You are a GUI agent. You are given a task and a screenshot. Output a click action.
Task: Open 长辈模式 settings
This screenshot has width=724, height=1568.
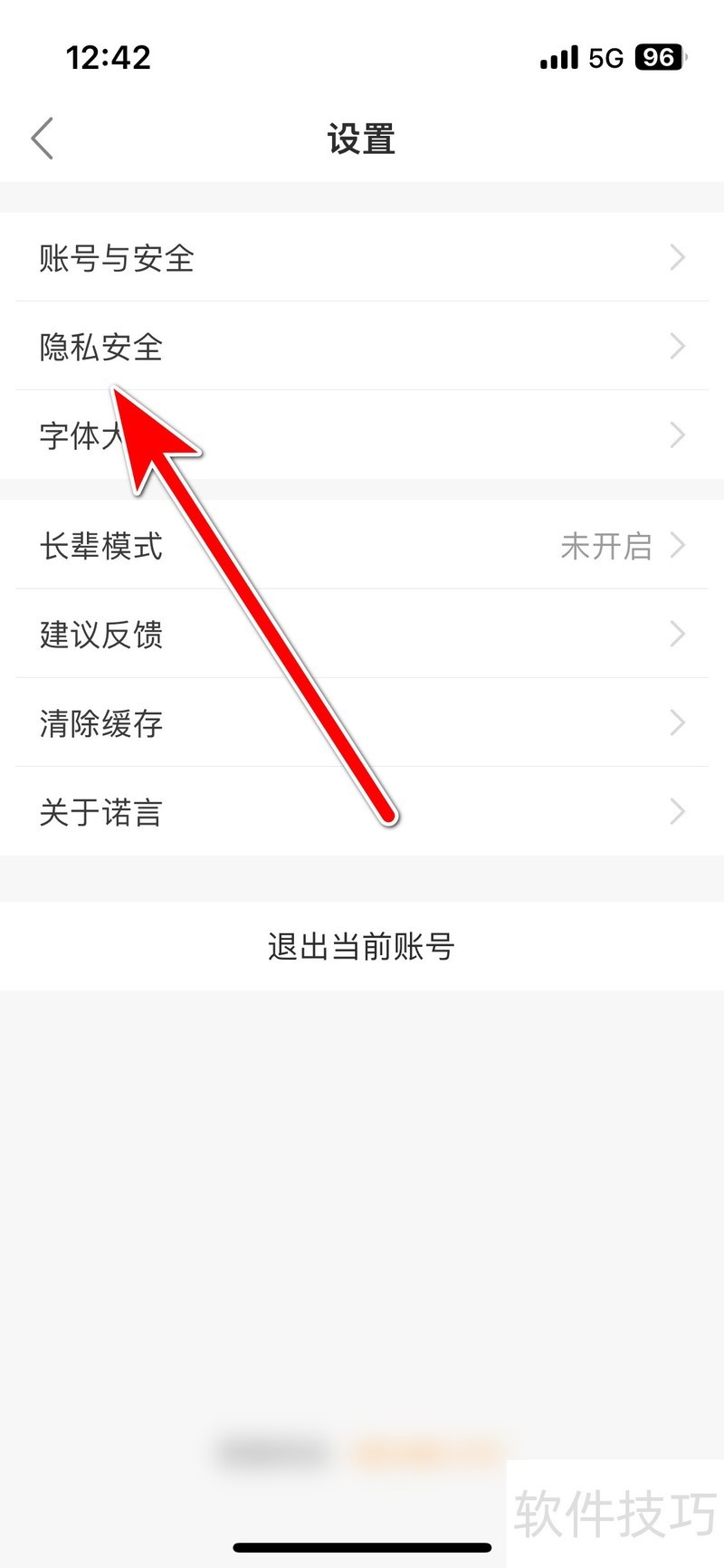tap(362, 546)
